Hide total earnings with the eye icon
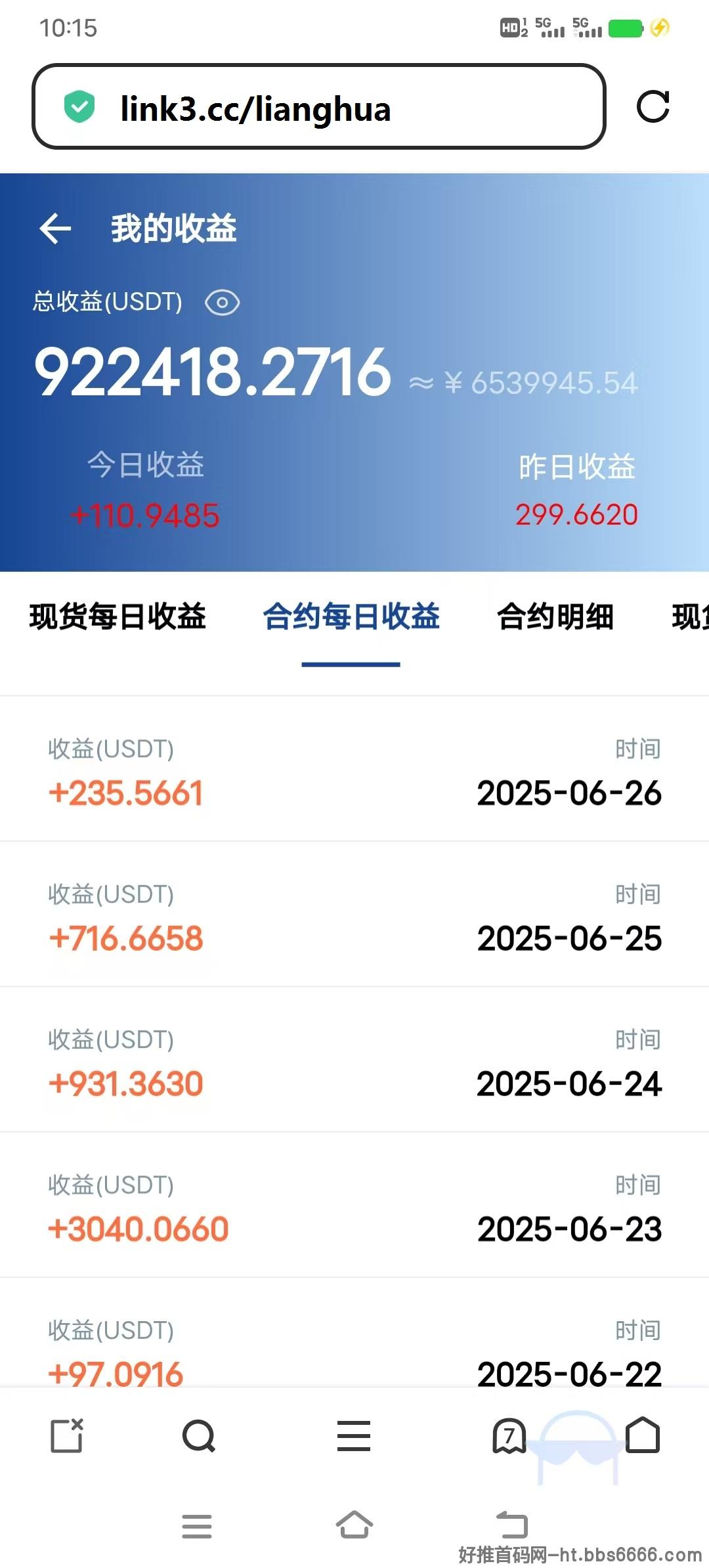The height and width of the screenshot is (1568, 709). 222,303
